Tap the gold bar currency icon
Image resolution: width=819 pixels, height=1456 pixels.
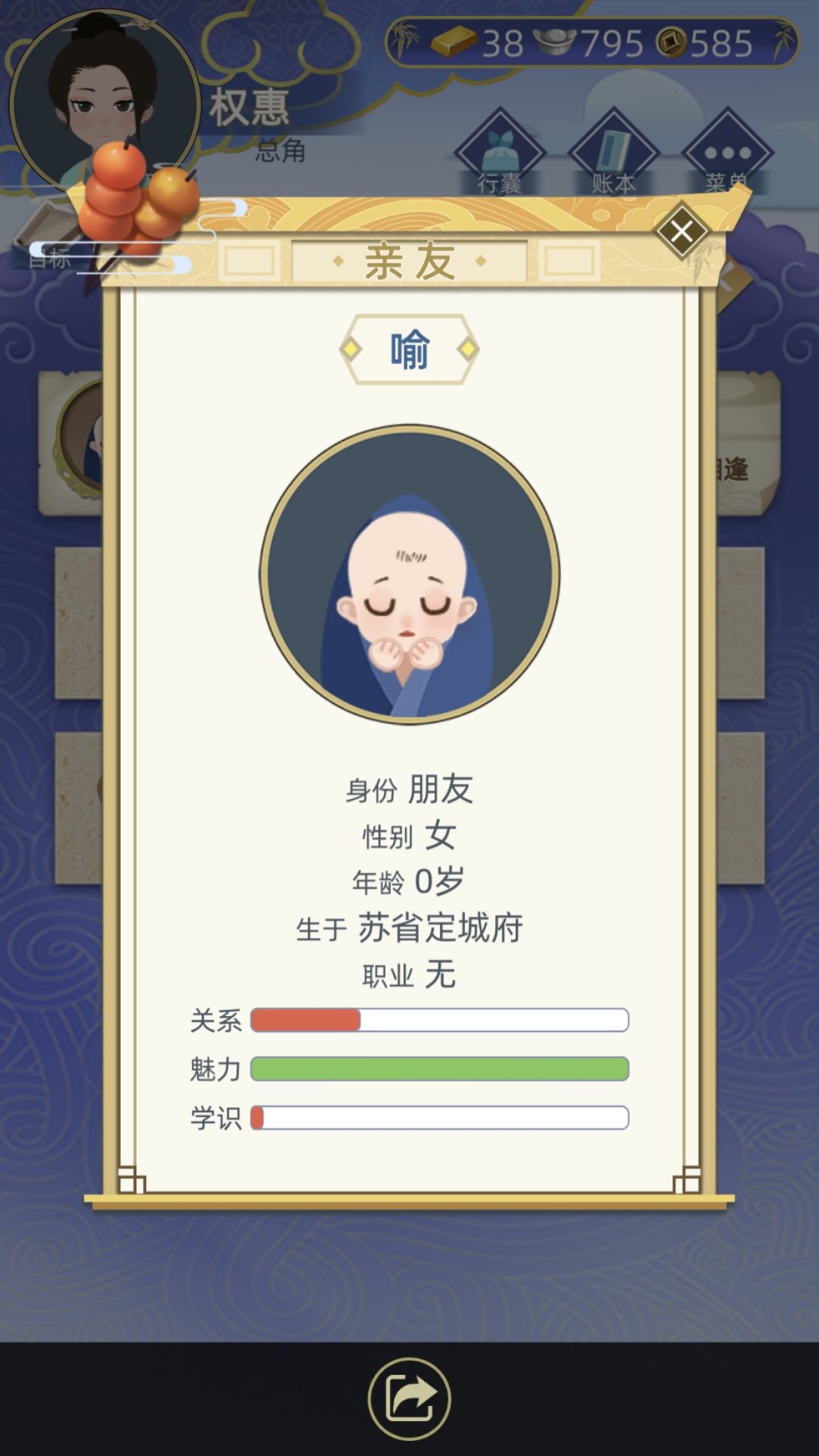[455, 43]
